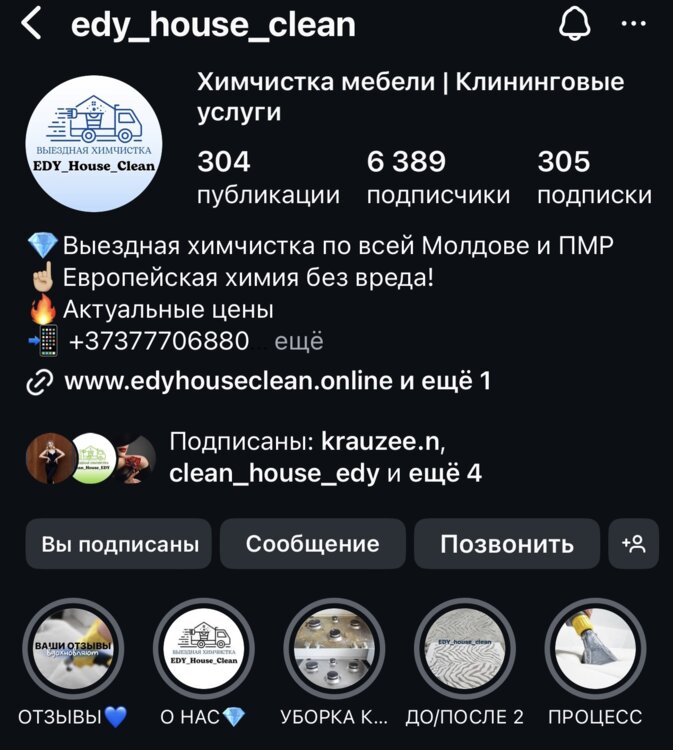Go back using the top arrow
The width and height of the screenshot is (673, 750).
click(x=32, y=25)
